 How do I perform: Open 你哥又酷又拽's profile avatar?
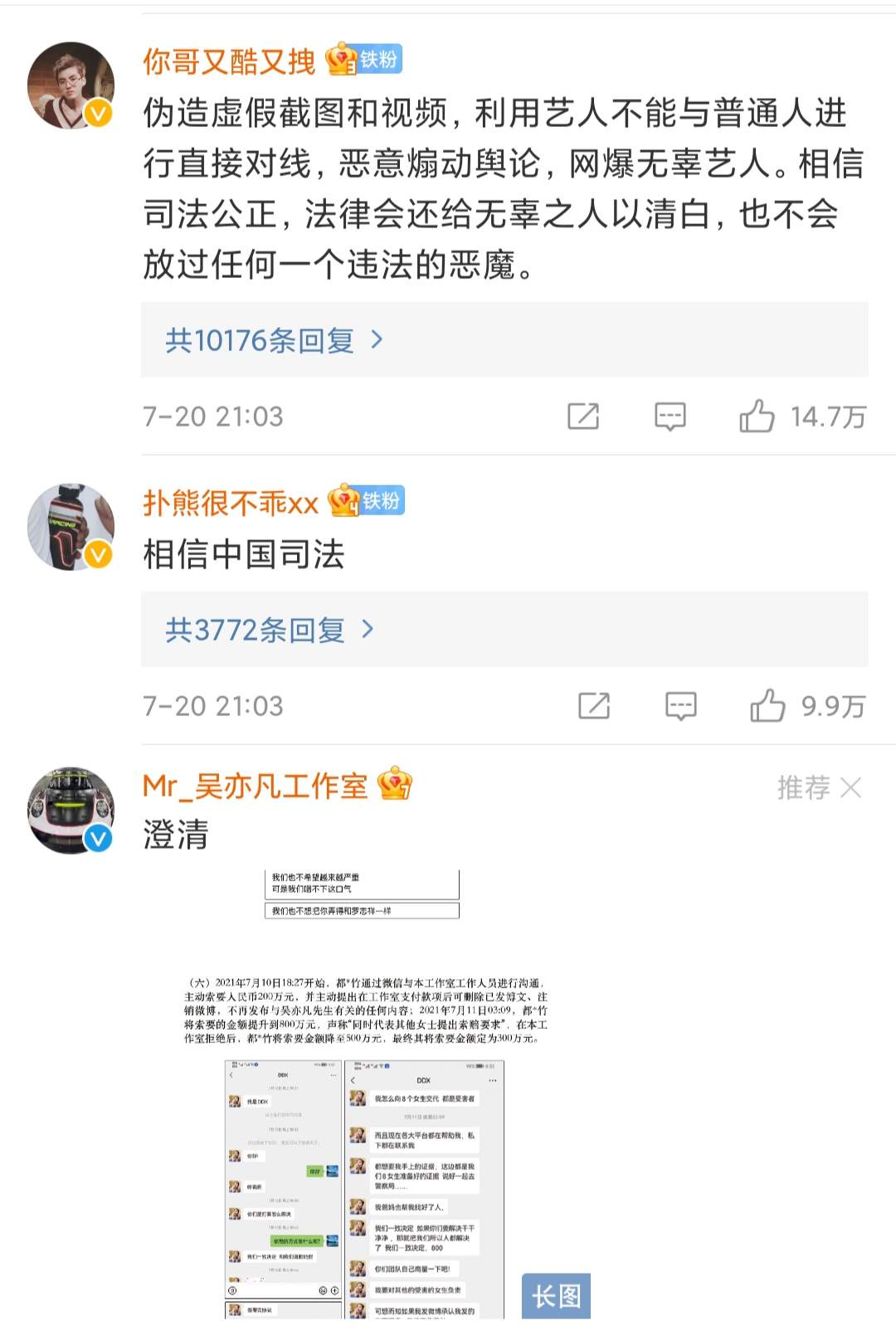point(71,85)
